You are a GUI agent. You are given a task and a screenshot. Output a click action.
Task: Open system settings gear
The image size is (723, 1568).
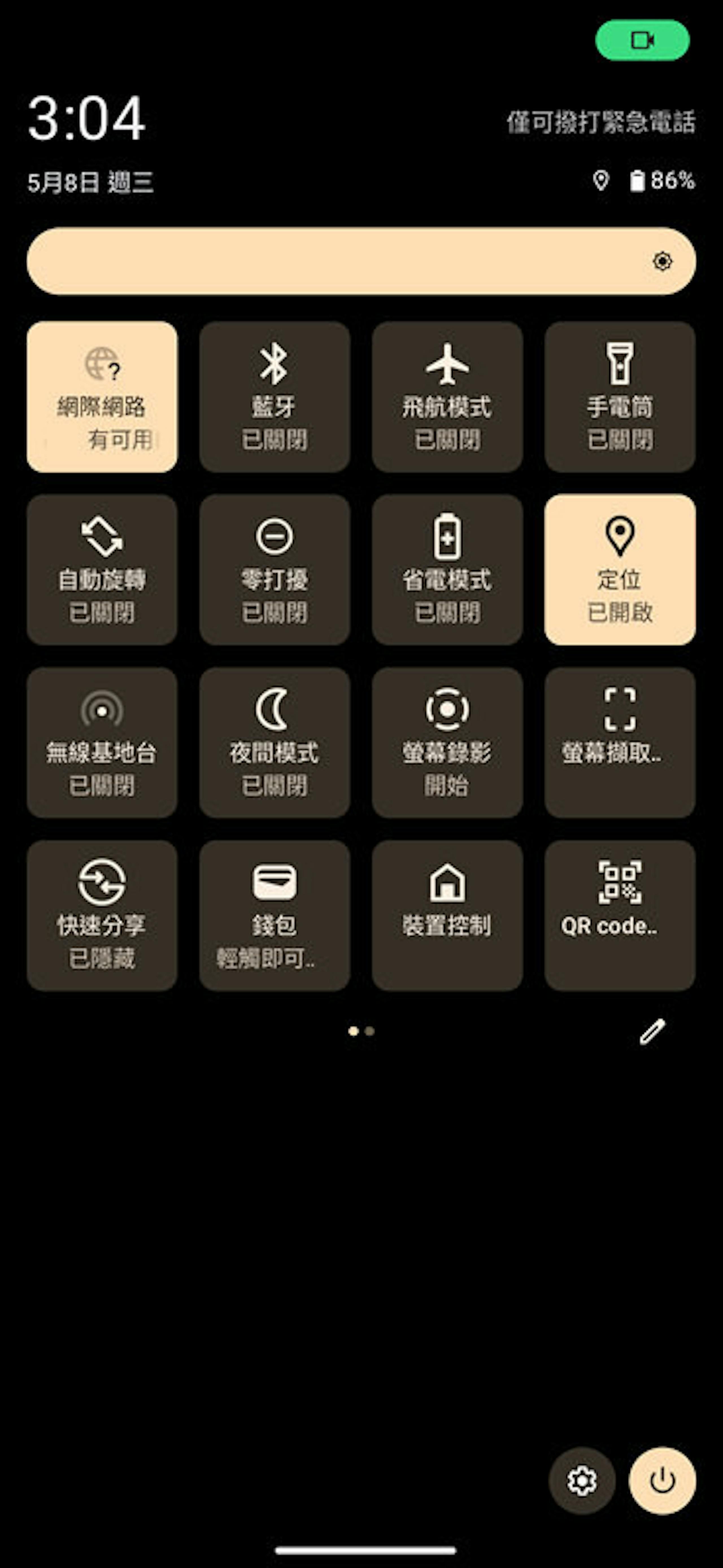[x=582, y=1480]
